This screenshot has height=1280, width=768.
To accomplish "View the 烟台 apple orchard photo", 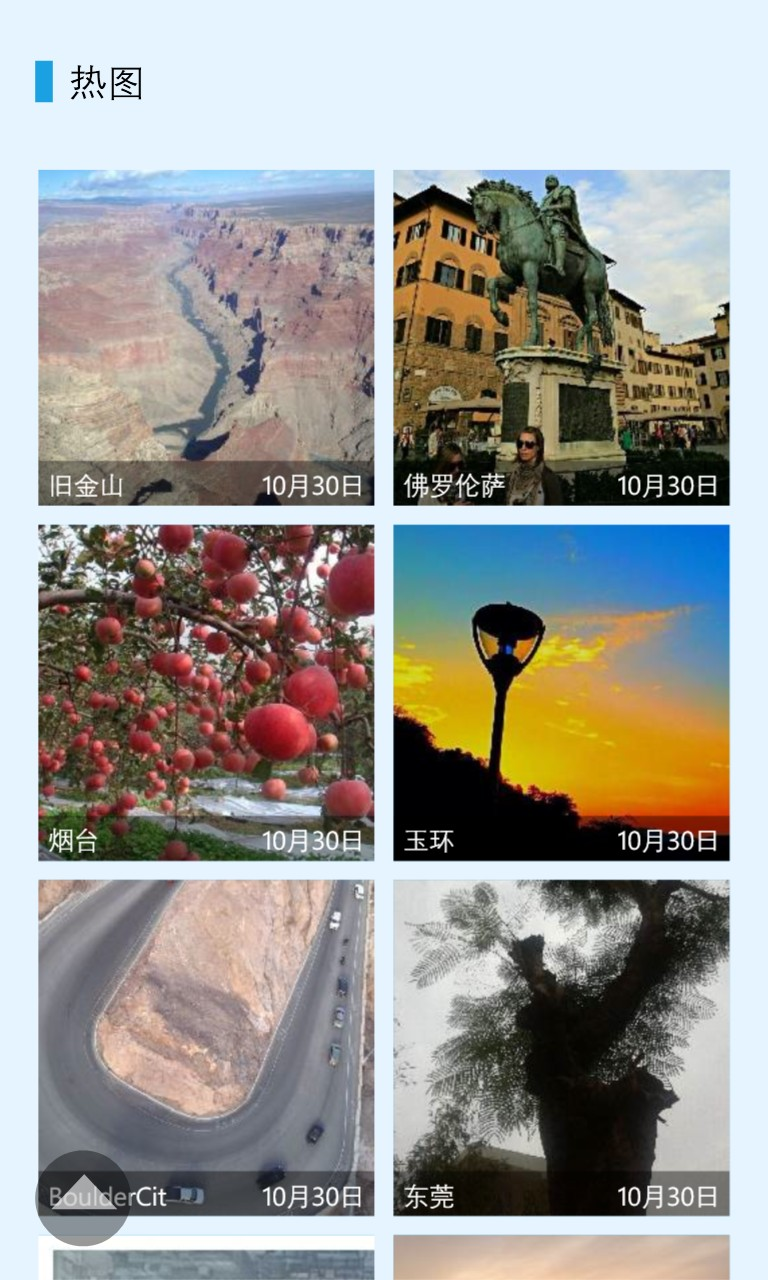I will pos(206,692).
